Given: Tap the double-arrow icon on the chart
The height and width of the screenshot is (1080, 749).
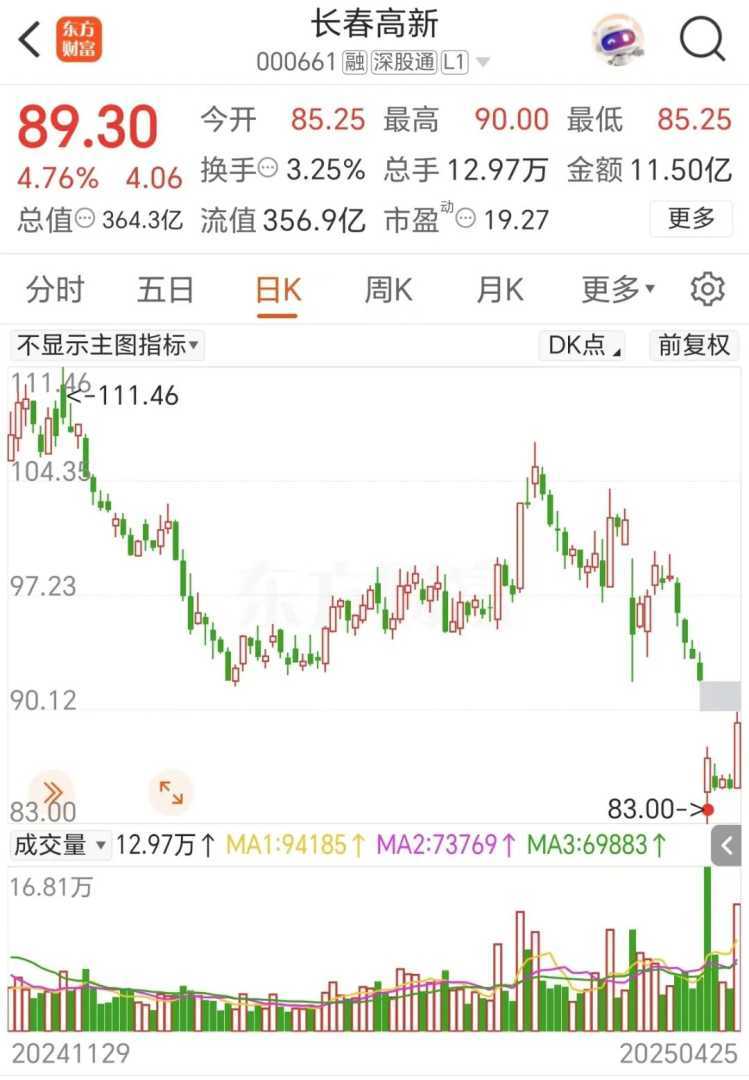Looking at the screenshot, I should point(51,790).
